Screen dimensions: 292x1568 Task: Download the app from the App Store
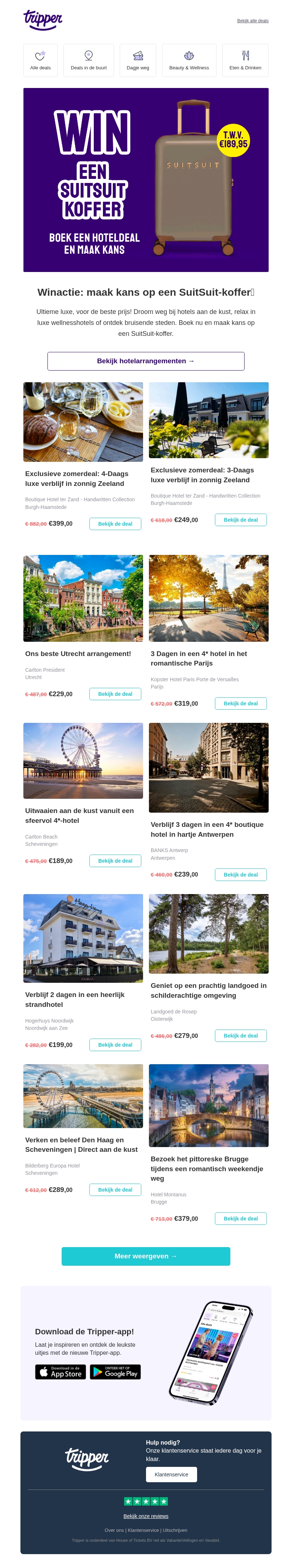[60, 1372]
